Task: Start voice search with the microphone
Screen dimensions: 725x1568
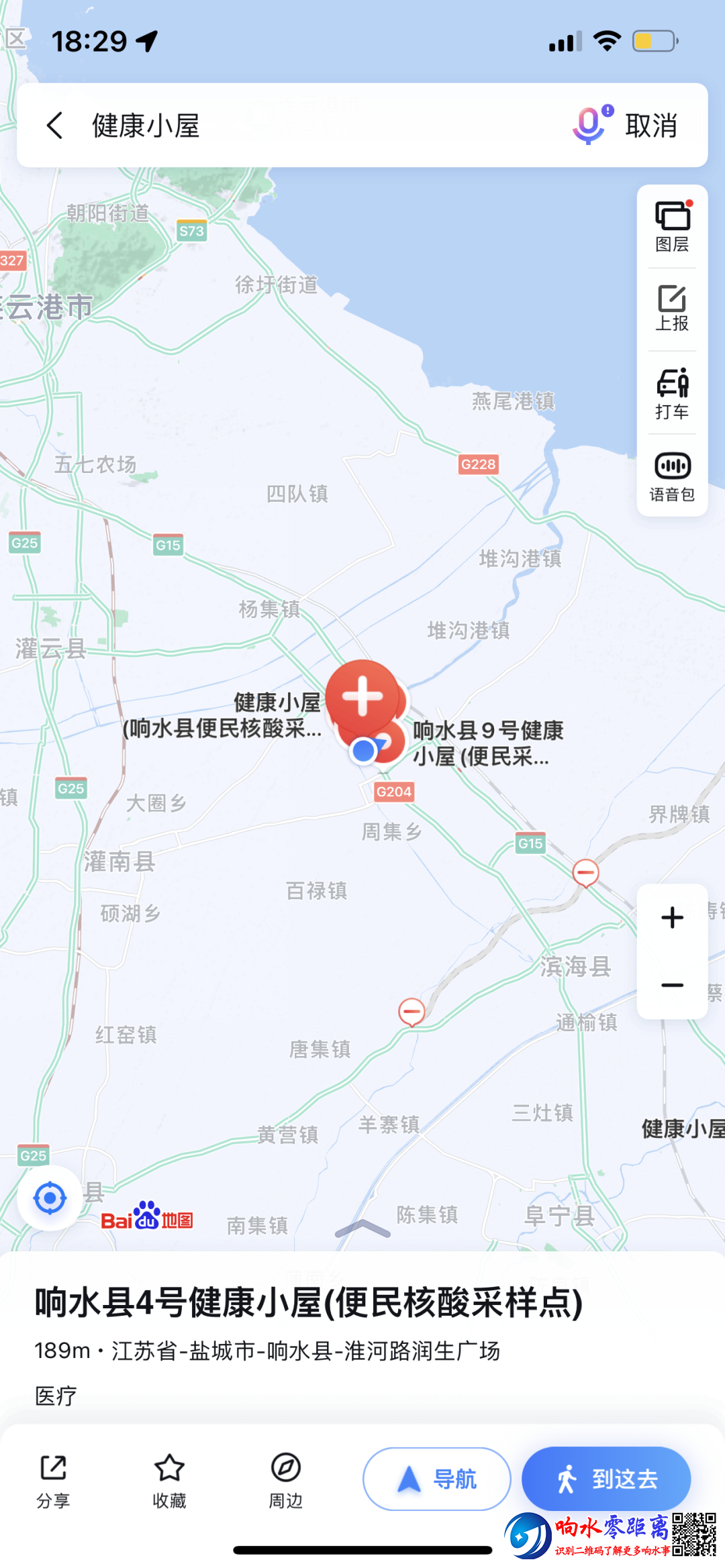Action: pos(589,125)
